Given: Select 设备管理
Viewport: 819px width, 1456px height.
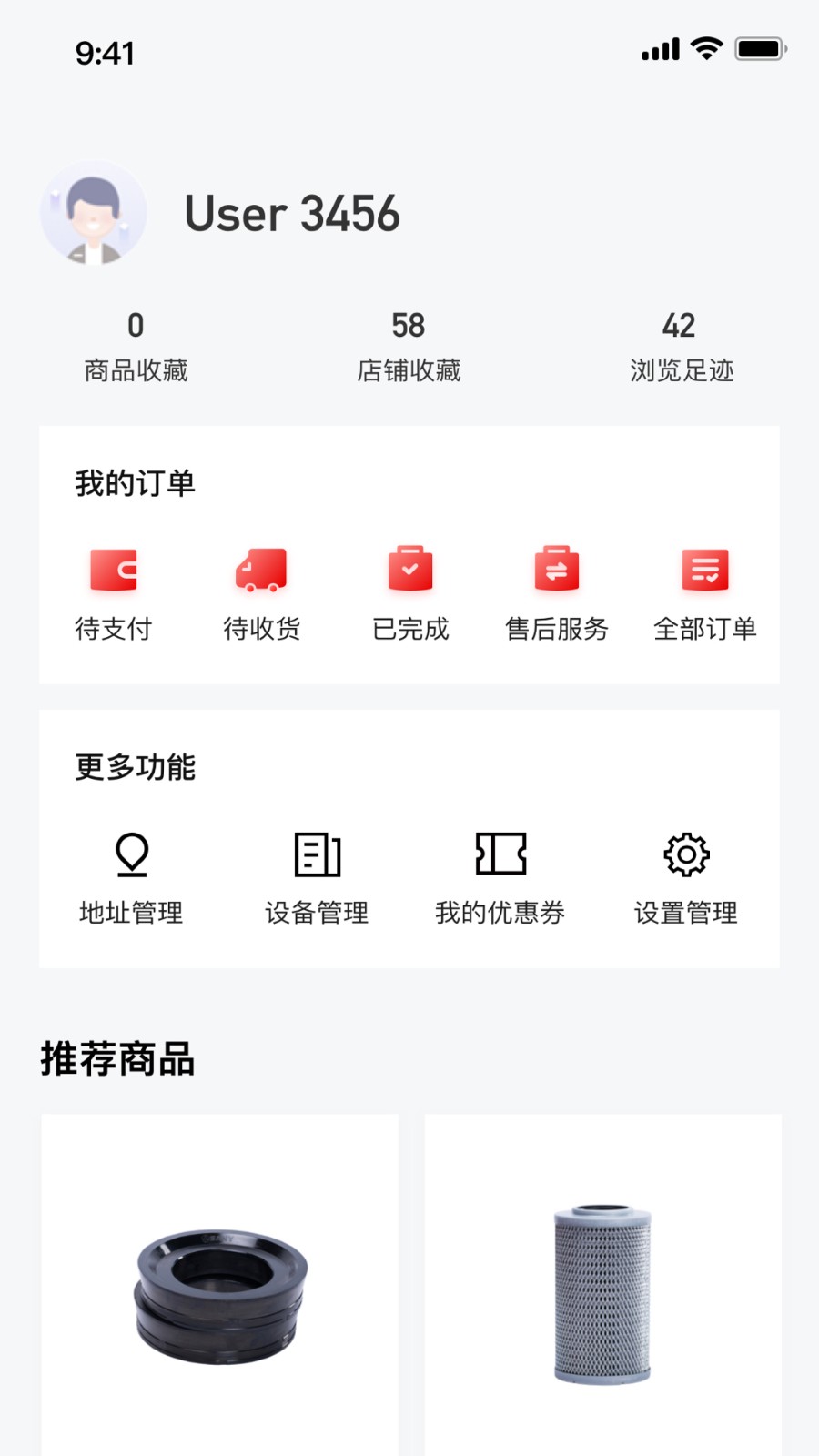Looking at the screenshot, I should tap(317, 875).
